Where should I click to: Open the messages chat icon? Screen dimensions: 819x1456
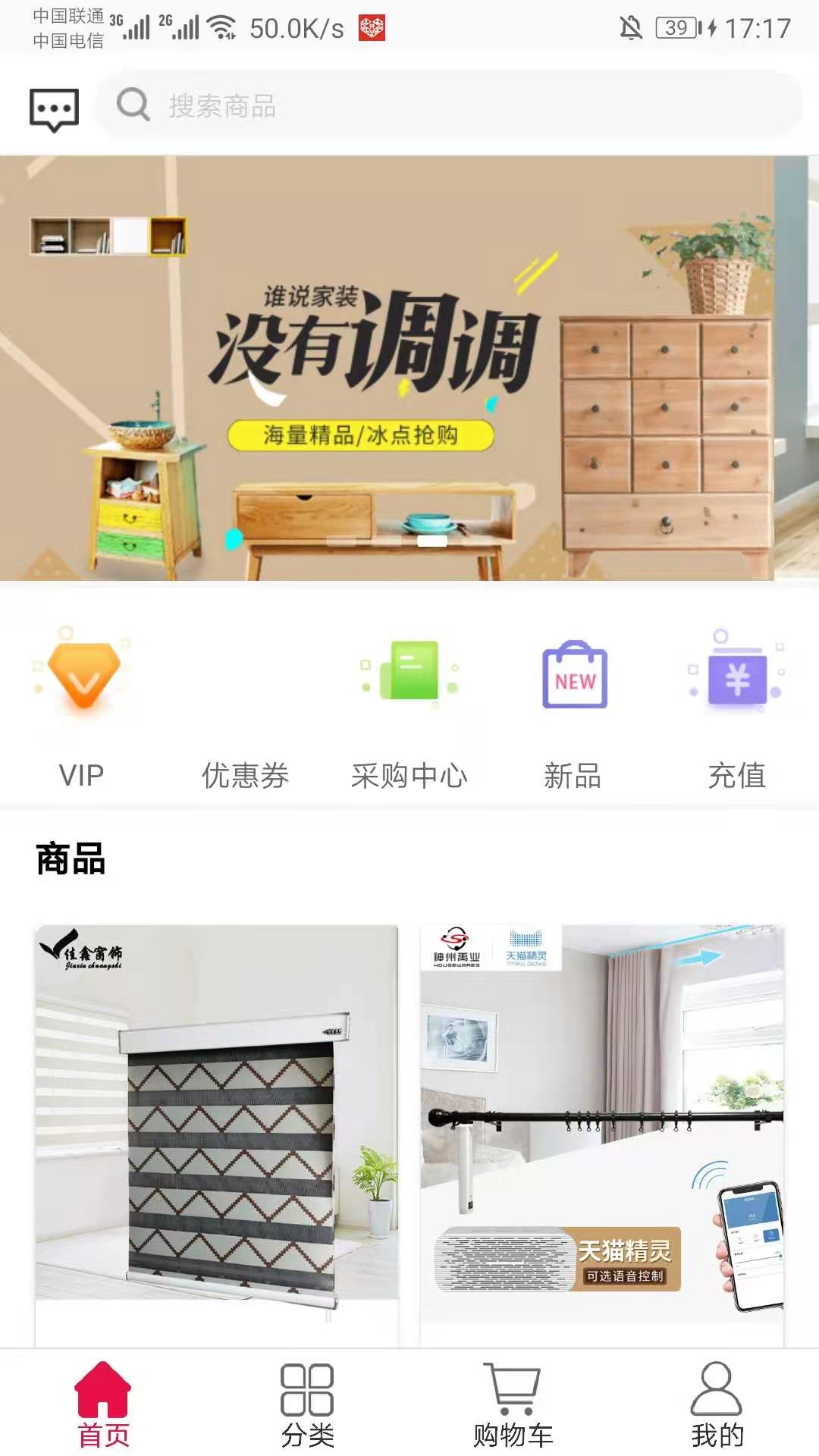(x=53, y=106)
